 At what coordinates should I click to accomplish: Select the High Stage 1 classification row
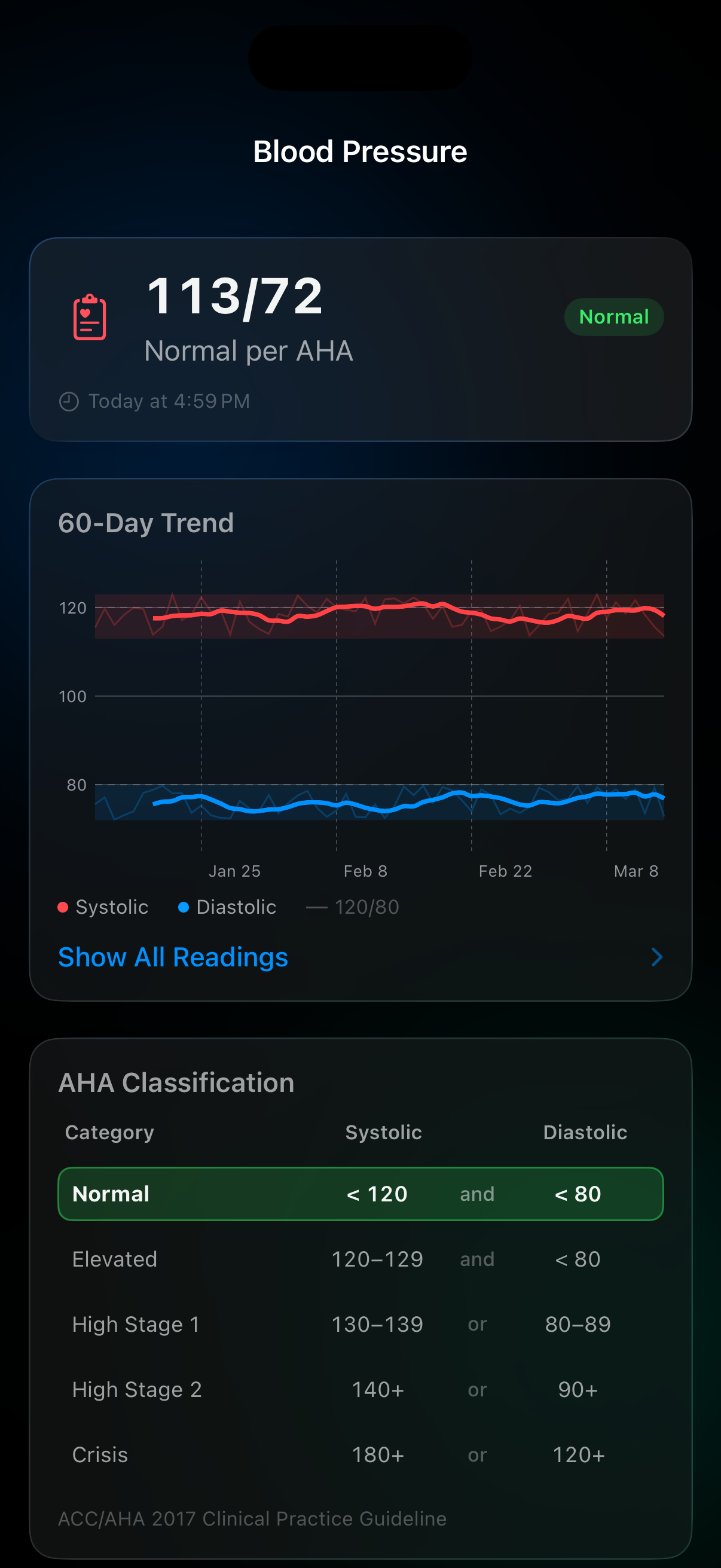click(360, 1323)
